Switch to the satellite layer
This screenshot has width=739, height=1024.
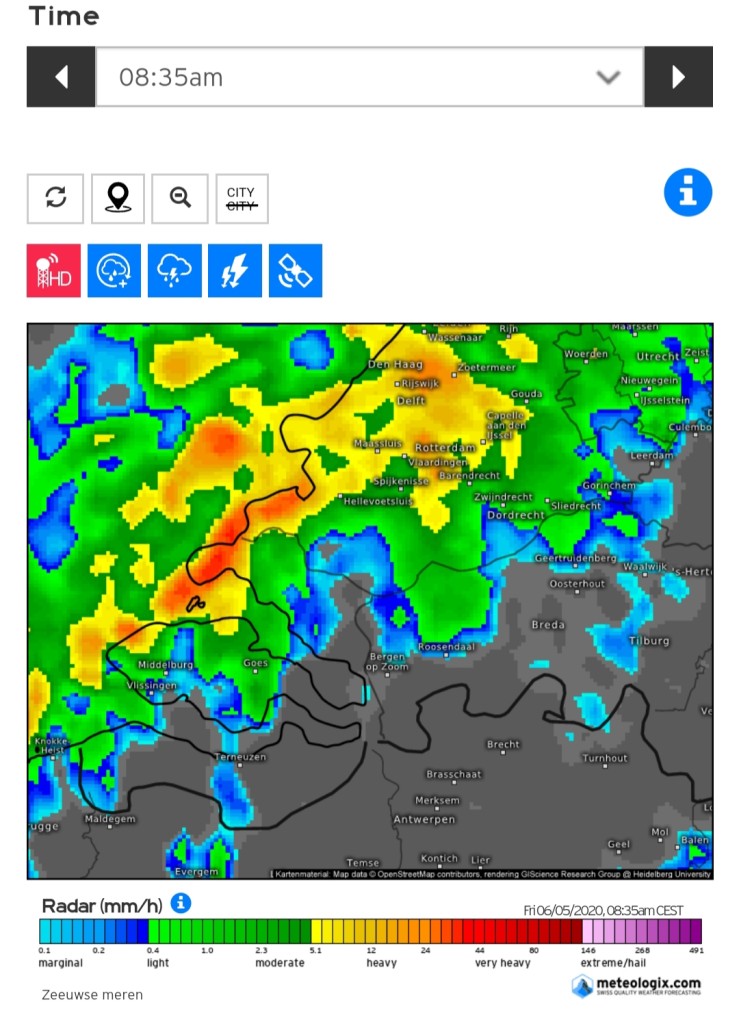(x=295, y=270)
